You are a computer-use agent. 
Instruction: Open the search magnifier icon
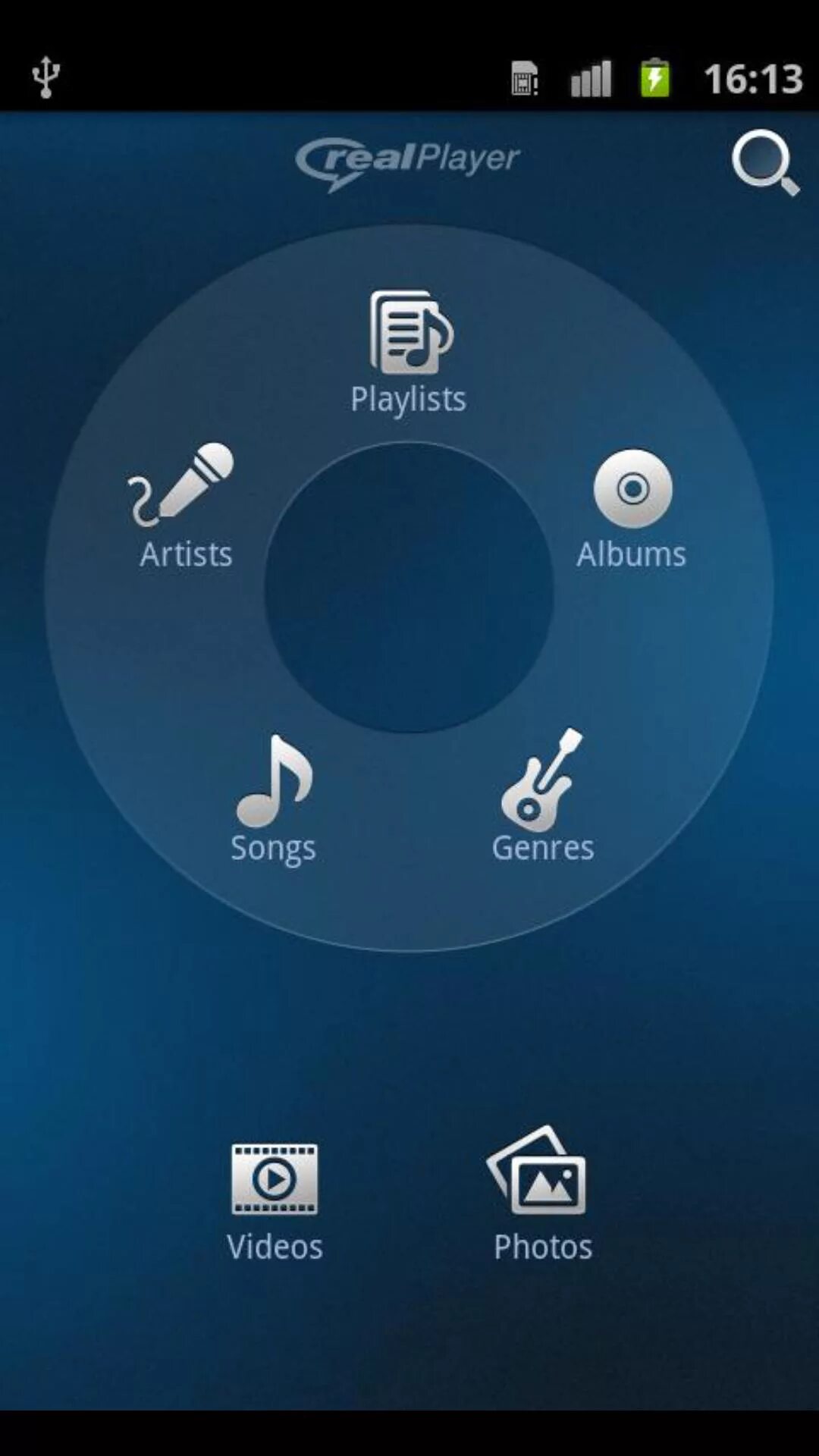click(764, 162)
